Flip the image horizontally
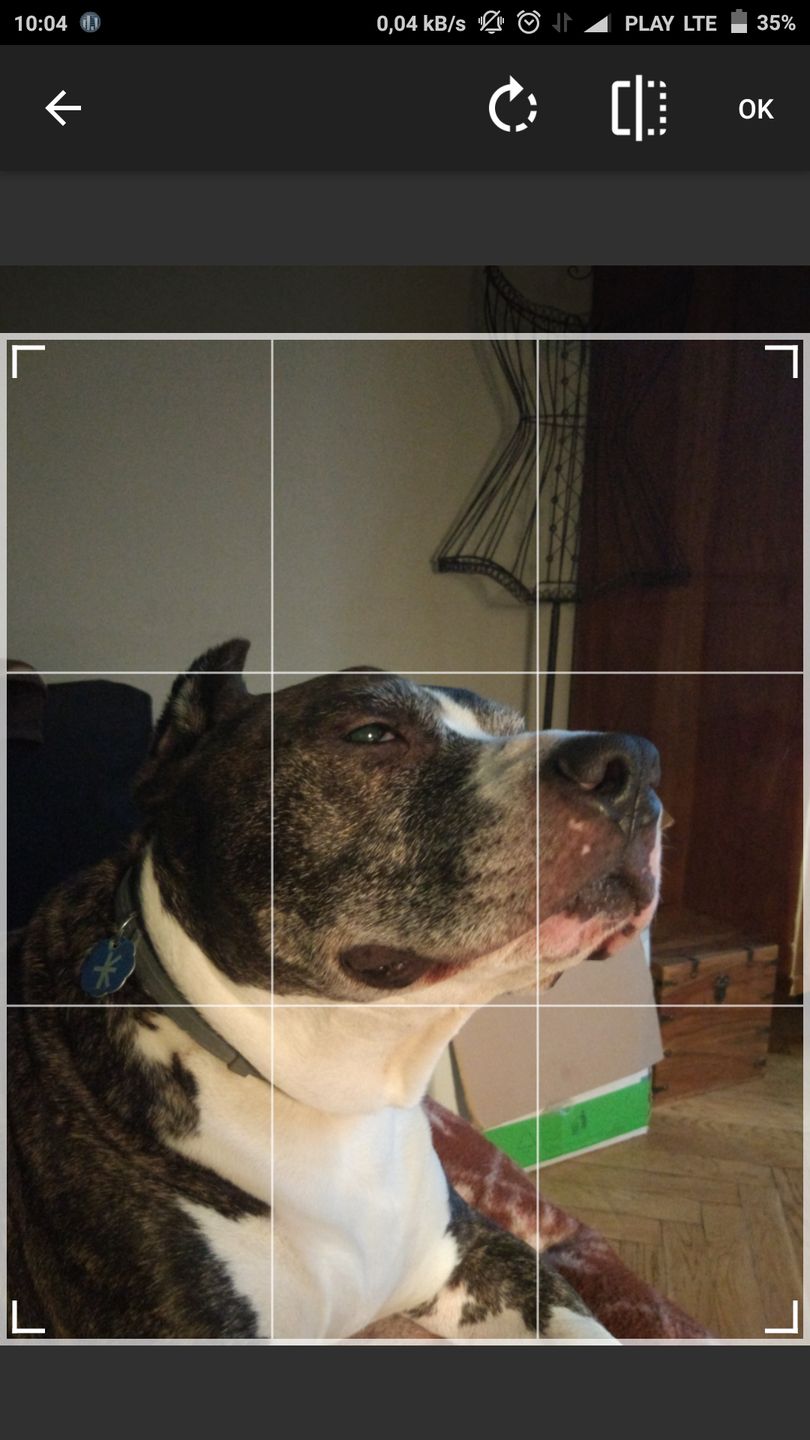The image size is (810, 1440). [639, 108]
